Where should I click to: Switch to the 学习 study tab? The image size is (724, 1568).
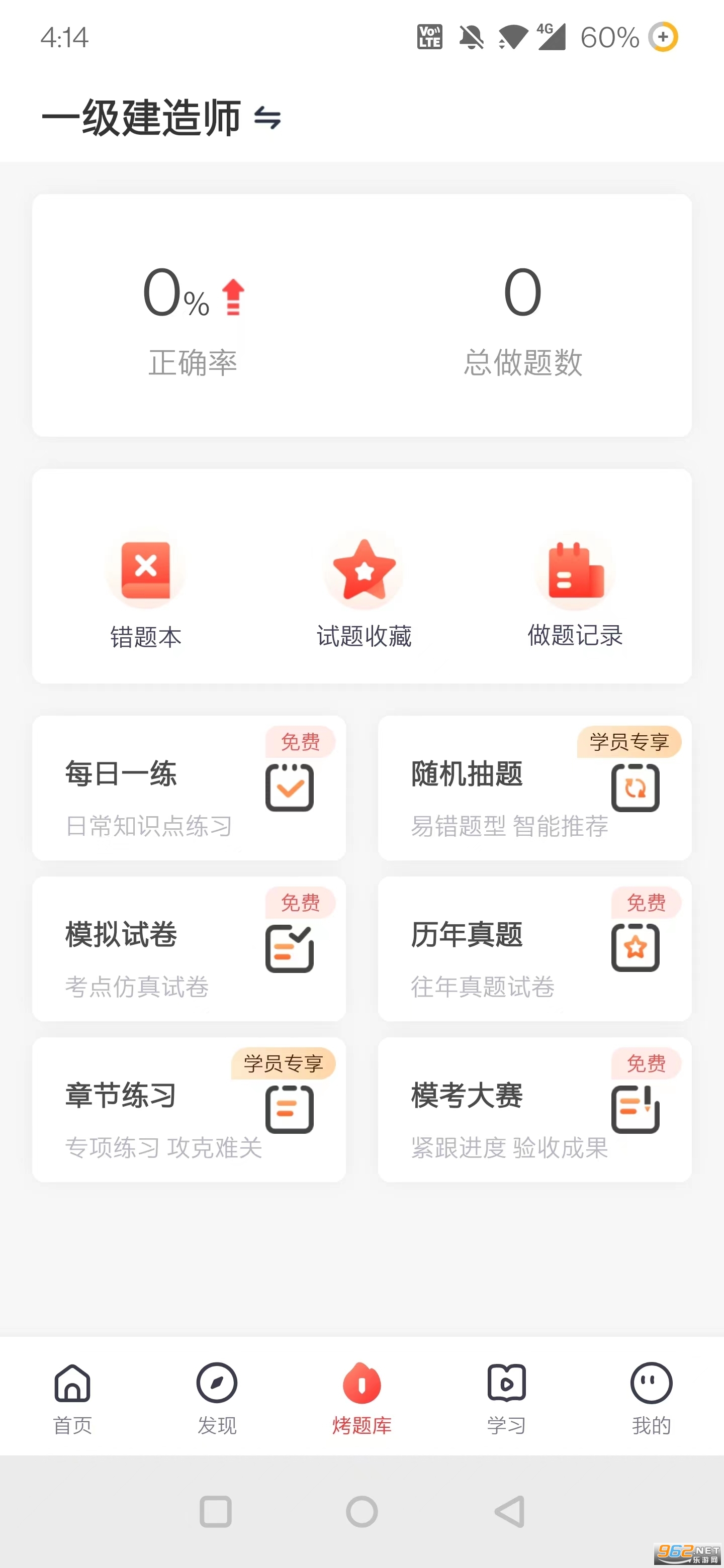[506, 1398]
